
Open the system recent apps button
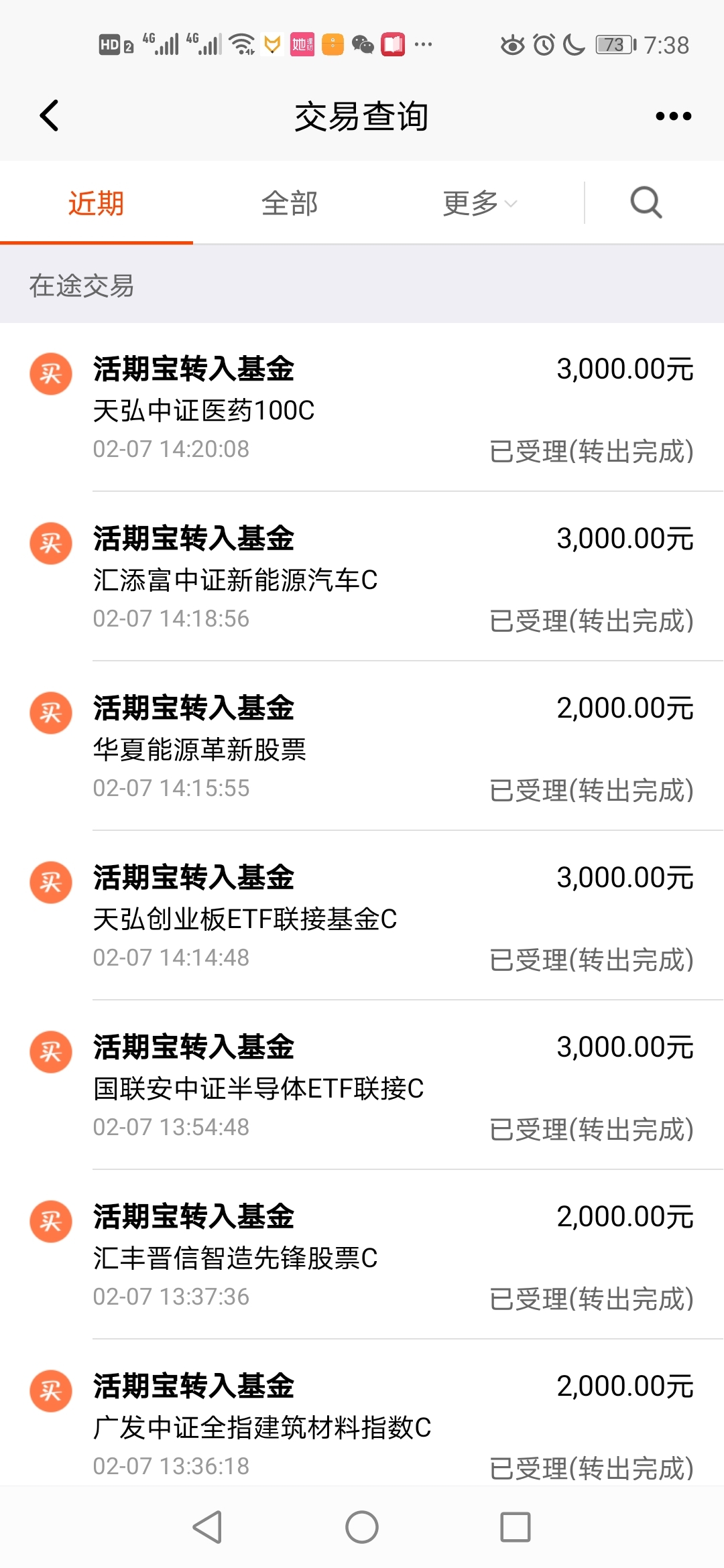(516, 1527)
